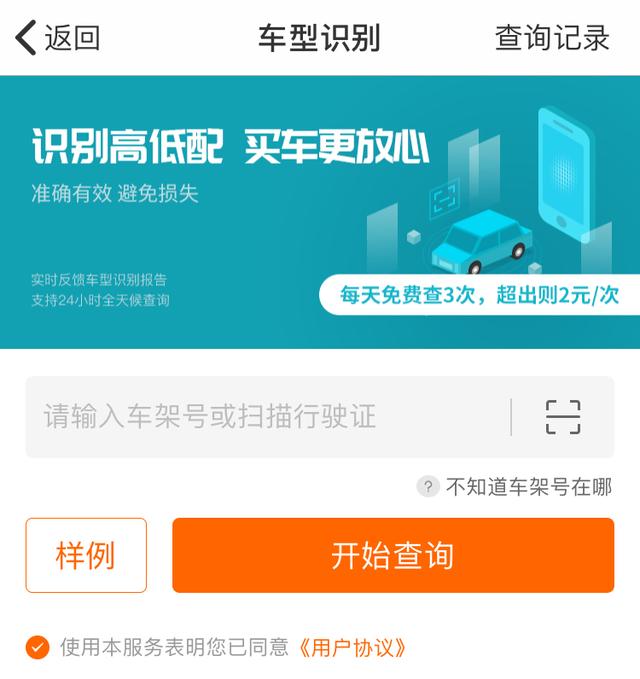The height and width of the screenshot is (679, 640).
Task: Open 查询记录 query history
Action: [552, 38]
